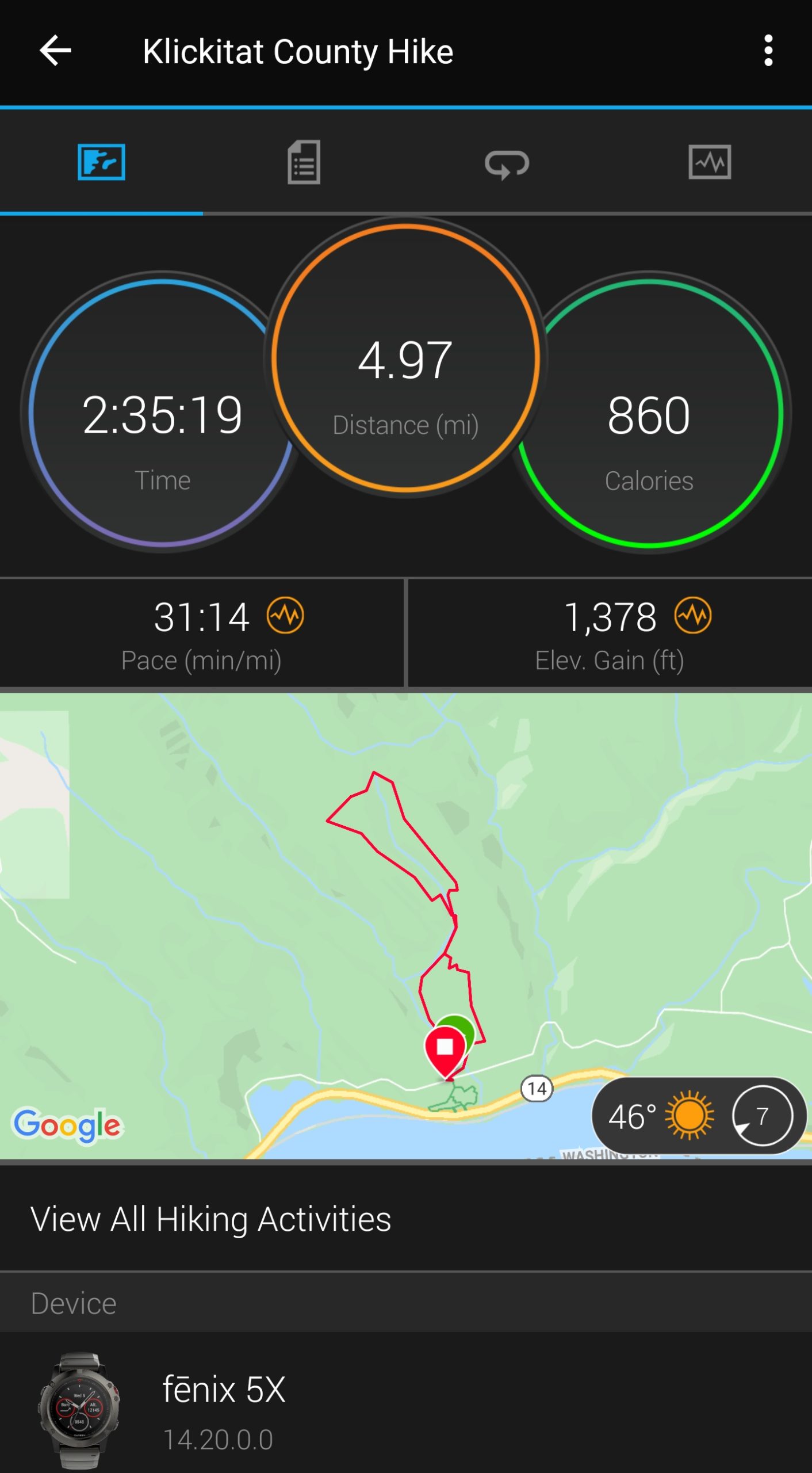Open elevation chart icon next to 1,378
812x1473 pixels.
point(693,616)
